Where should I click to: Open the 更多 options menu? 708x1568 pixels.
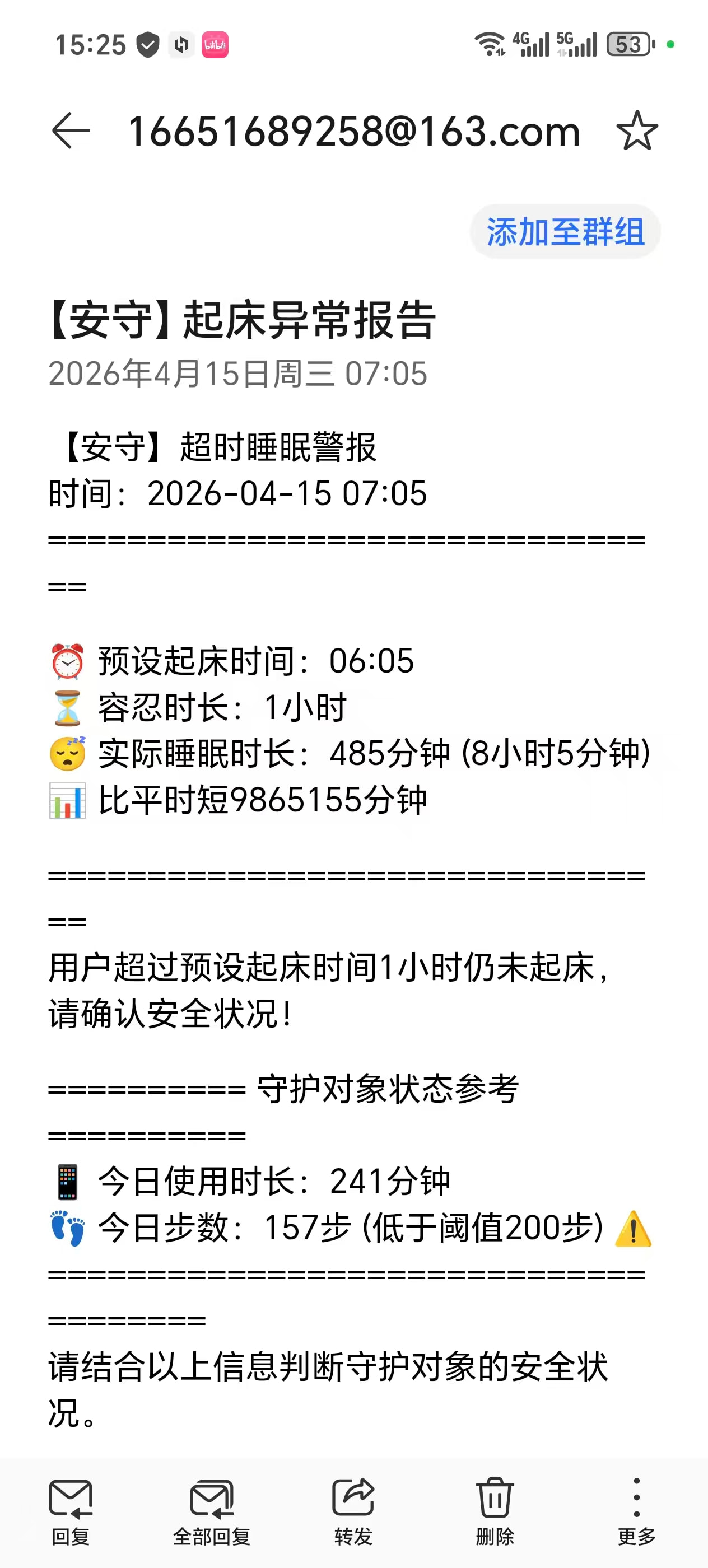coord(636,1511)
